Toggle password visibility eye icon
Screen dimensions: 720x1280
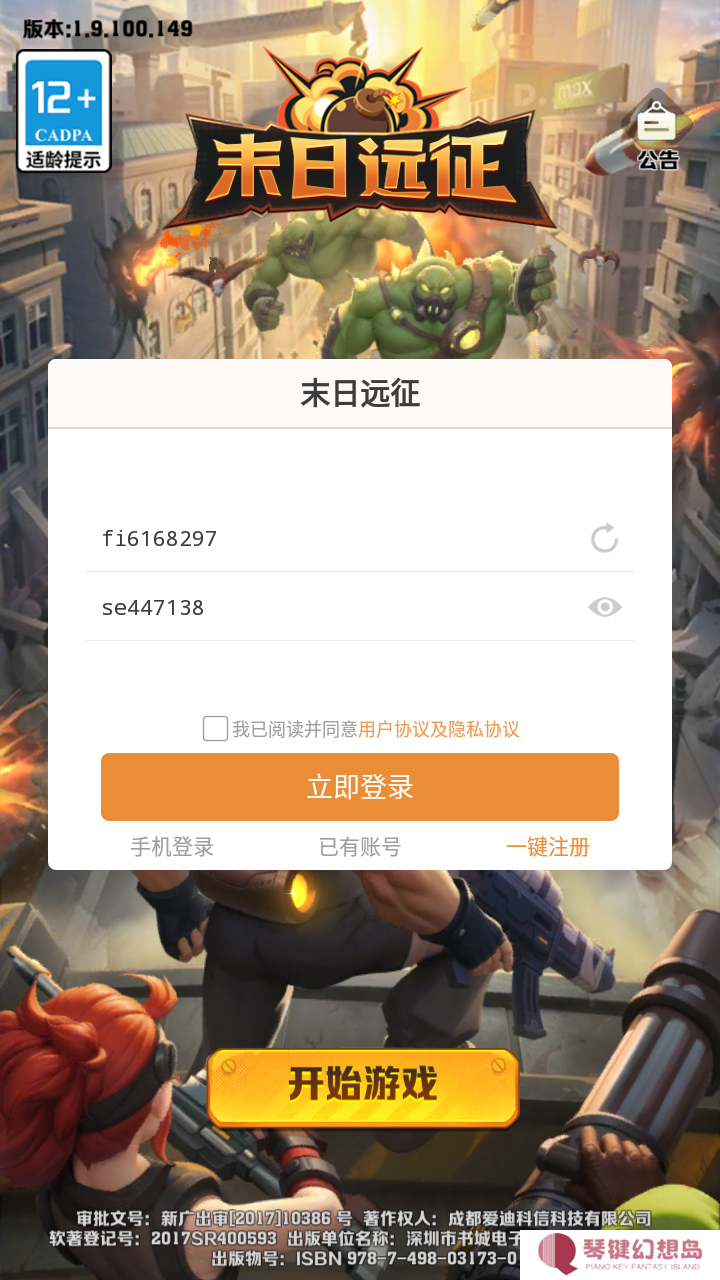(604, 607)
